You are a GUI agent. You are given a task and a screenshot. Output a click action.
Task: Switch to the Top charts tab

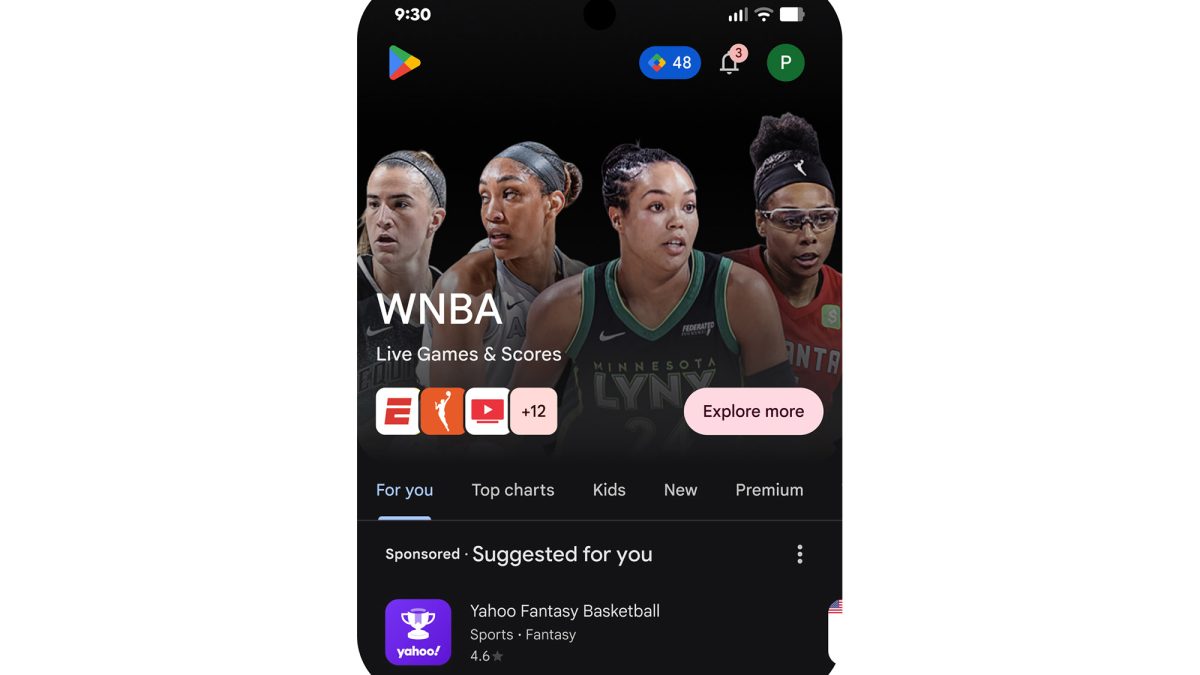click(513, 490)
